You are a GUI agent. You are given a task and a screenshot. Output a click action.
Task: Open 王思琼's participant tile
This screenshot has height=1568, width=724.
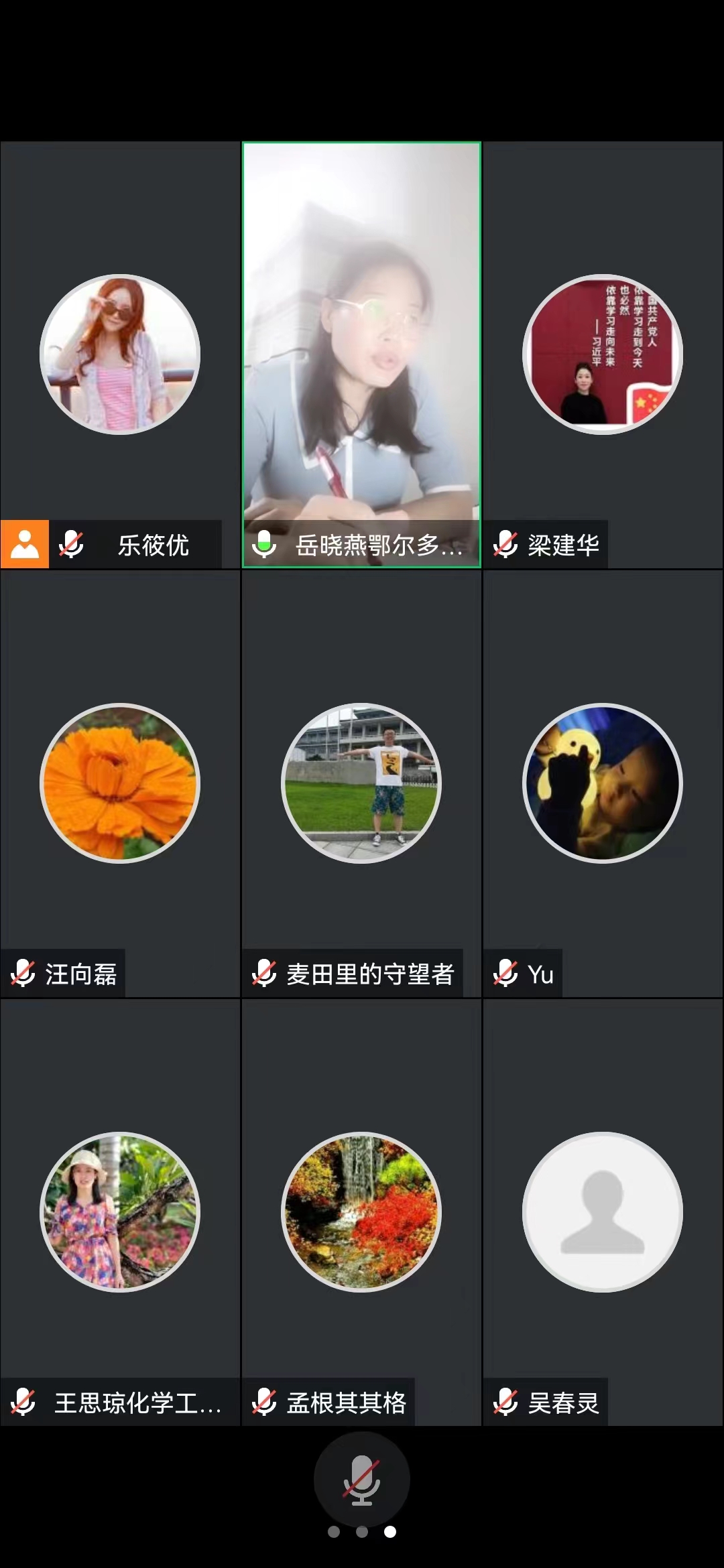pyautogui.click(x=120, y=1212)
